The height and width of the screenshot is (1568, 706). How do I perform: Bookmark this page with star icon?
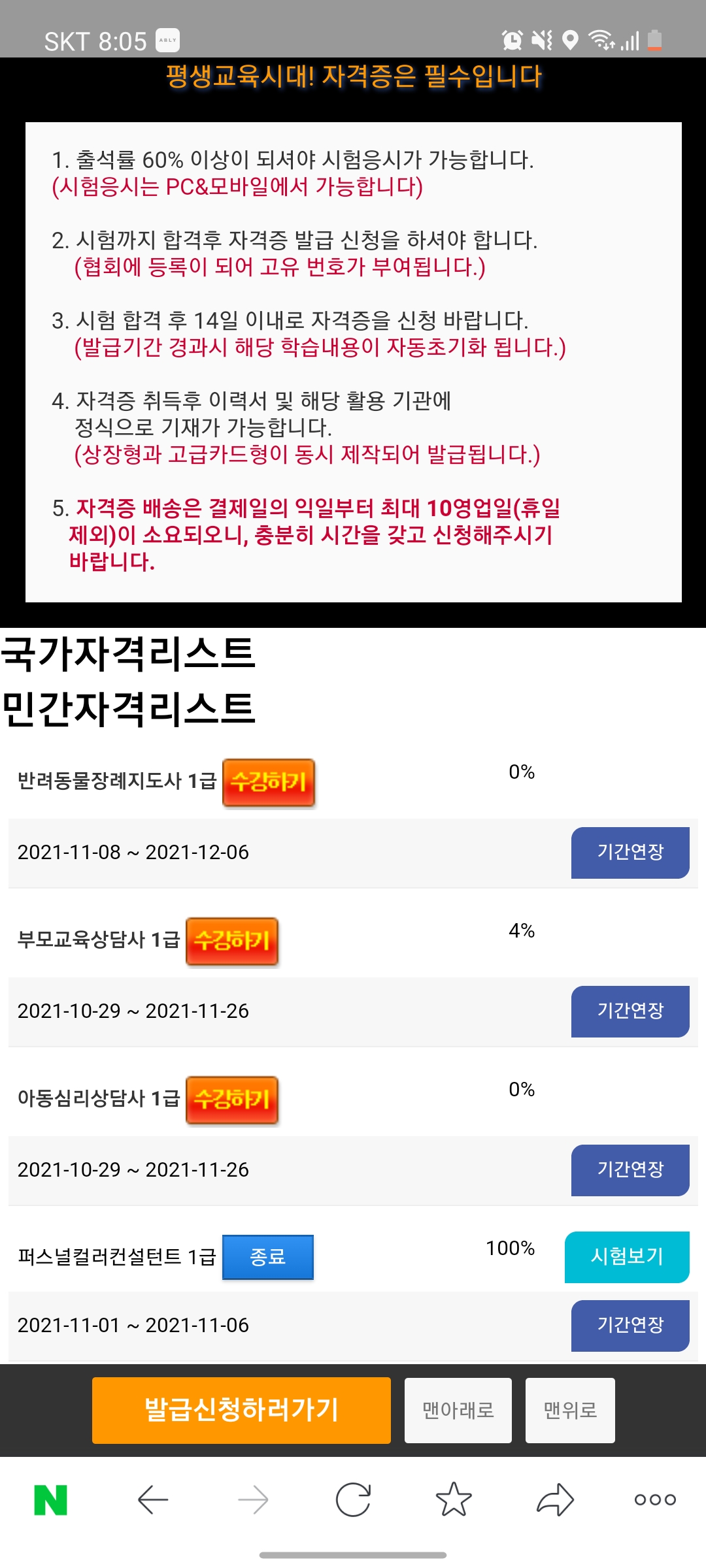[454, 1499]
